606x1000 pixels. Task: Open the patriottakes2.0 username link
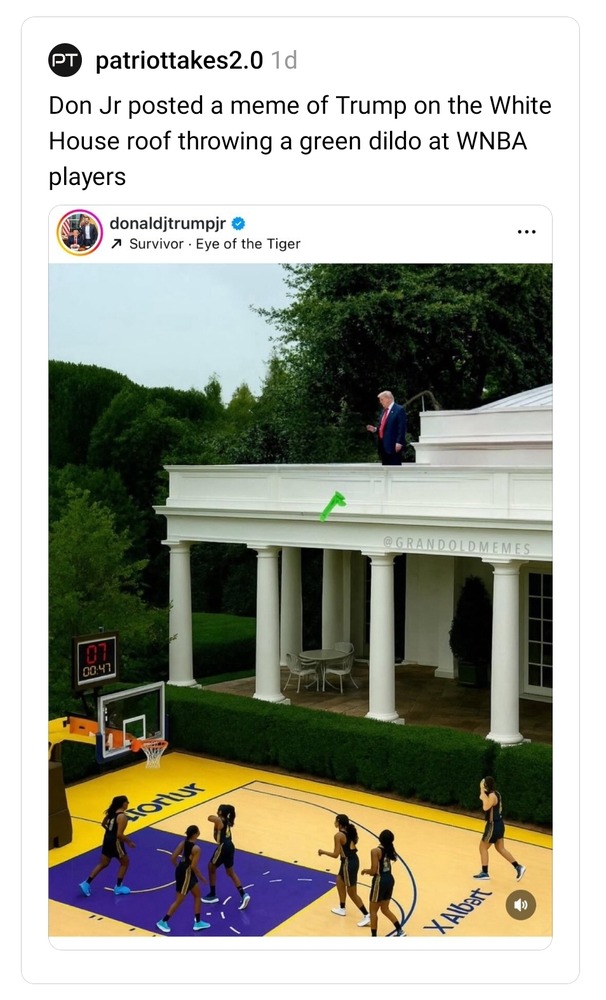179,61
